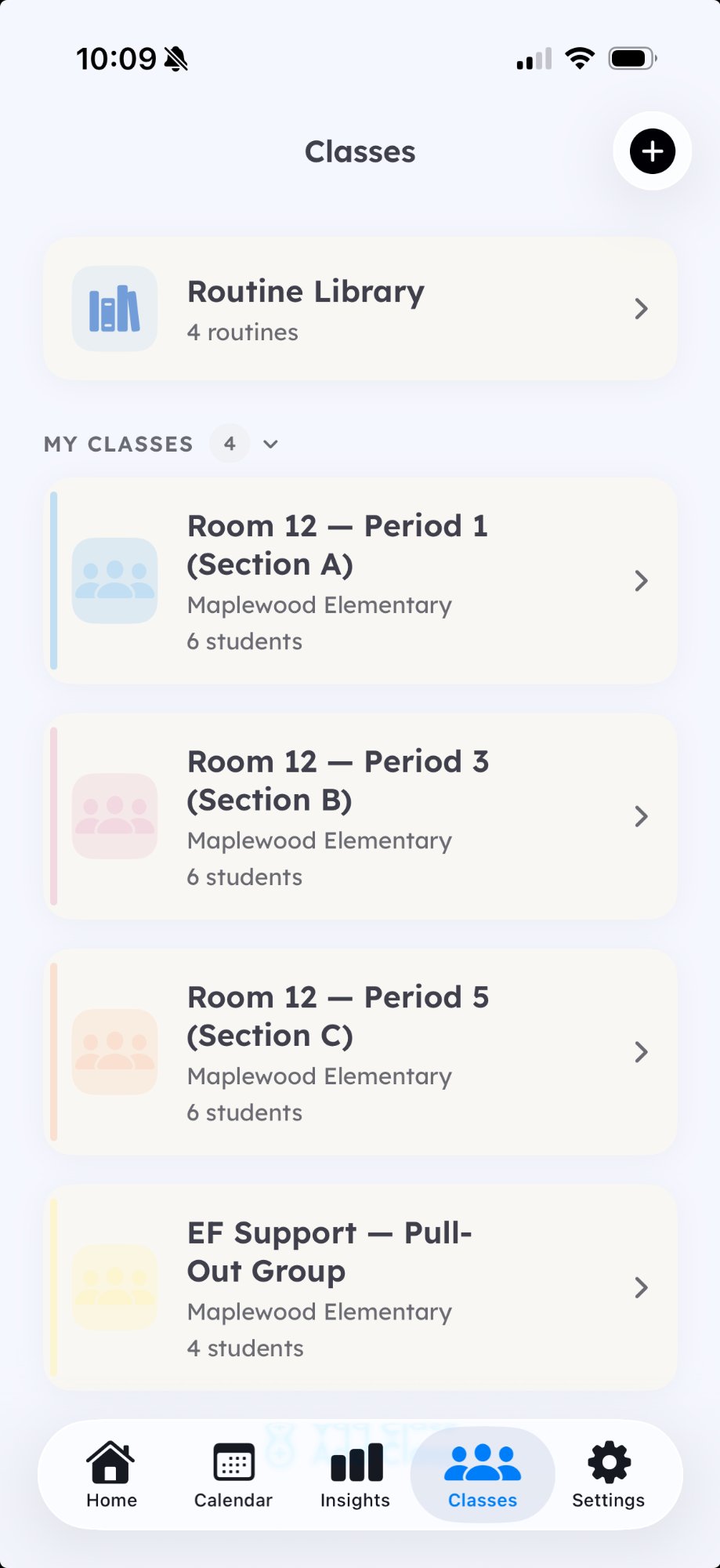Click the blue group icon for Section A
Screen dimensions: 720x1568
click(114, 581)
